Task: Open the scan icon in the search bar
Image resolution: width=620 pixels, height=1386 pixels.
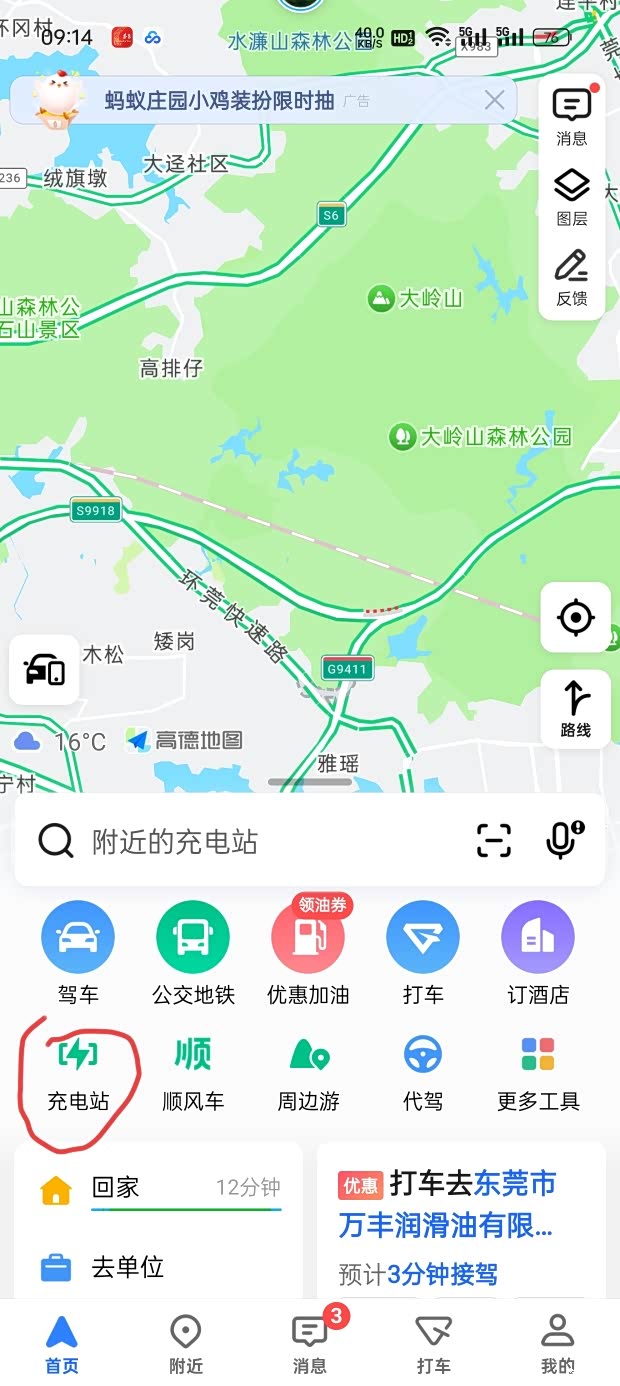Action: click(x=494, y=841)
